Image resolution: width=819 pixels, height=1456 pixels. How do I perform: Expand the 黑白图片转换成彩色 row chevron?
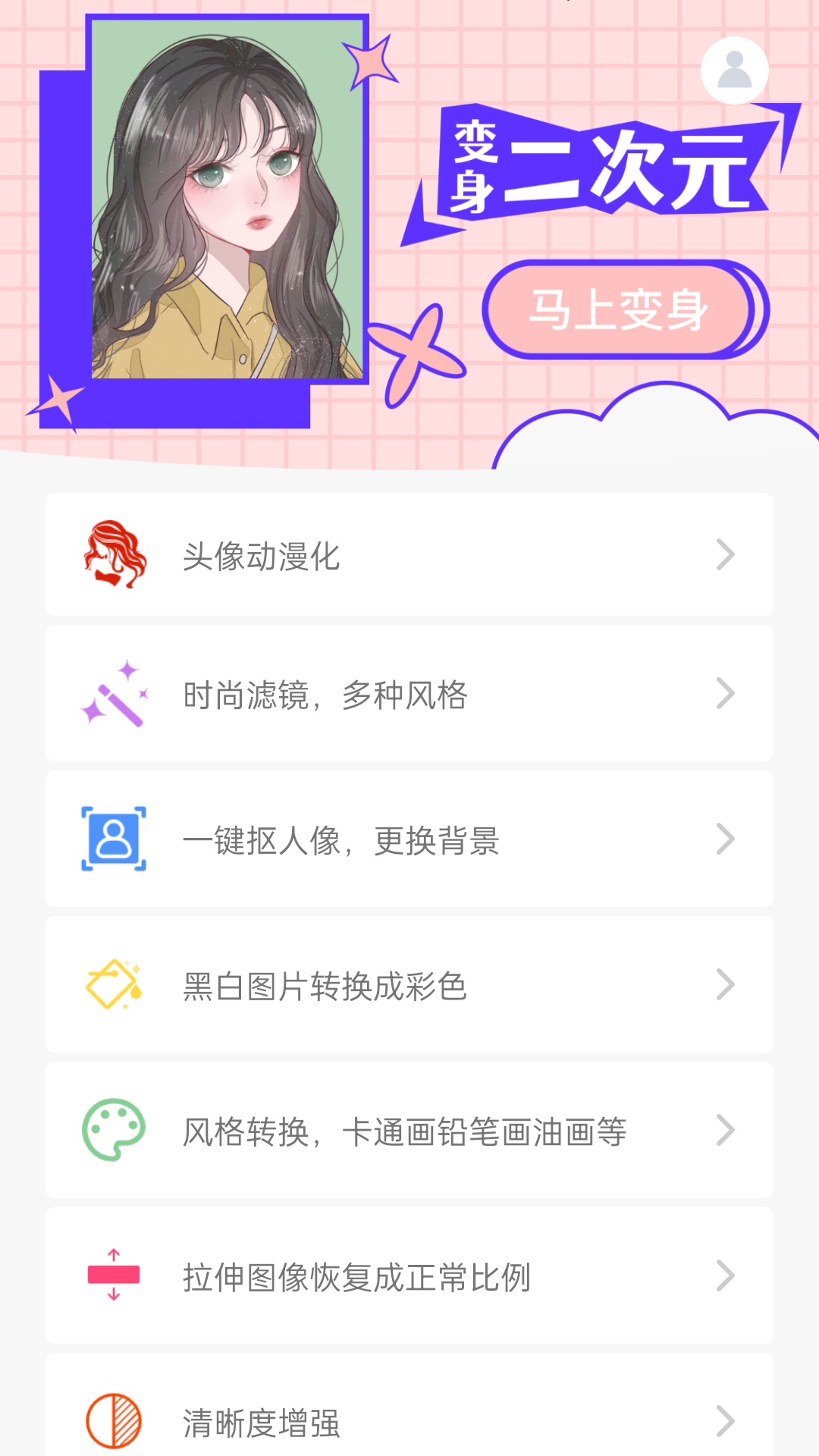pos(726,983)
